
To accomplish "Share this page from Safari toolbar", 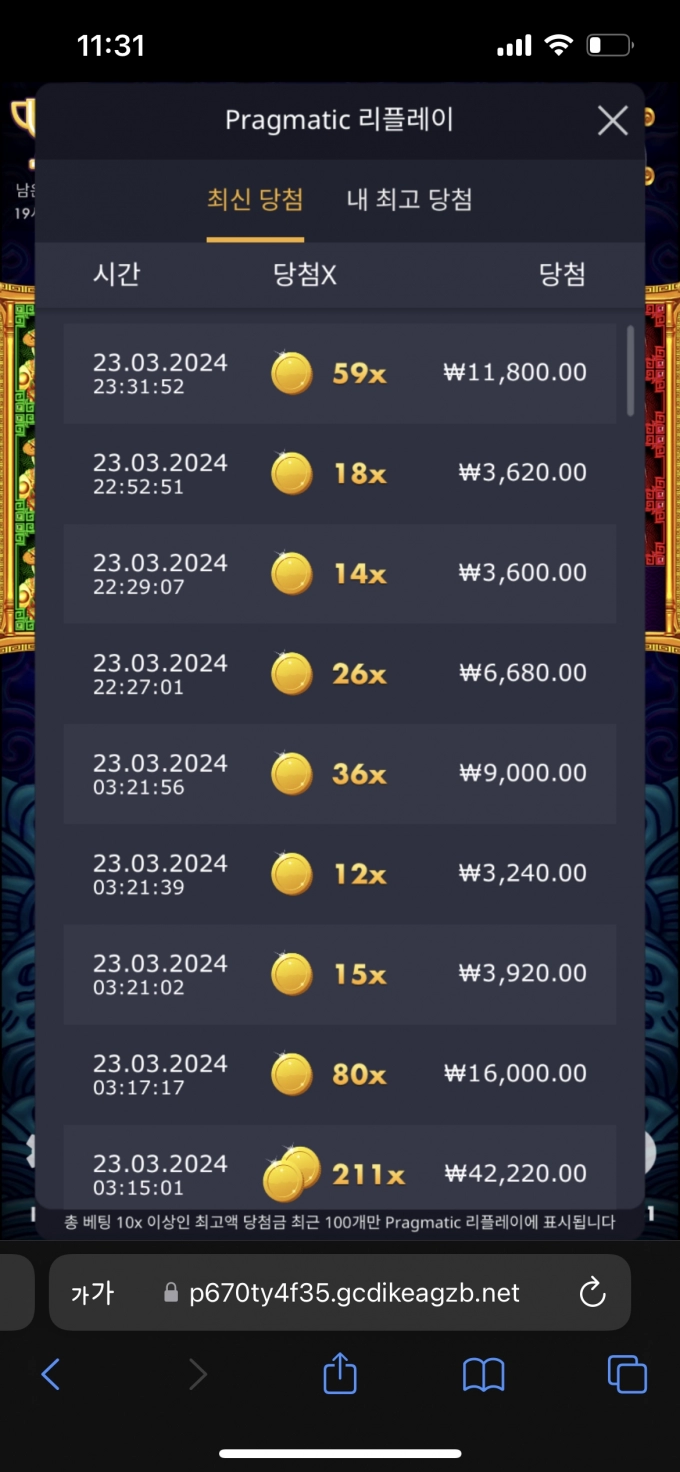I will (x=340, y=1373).
